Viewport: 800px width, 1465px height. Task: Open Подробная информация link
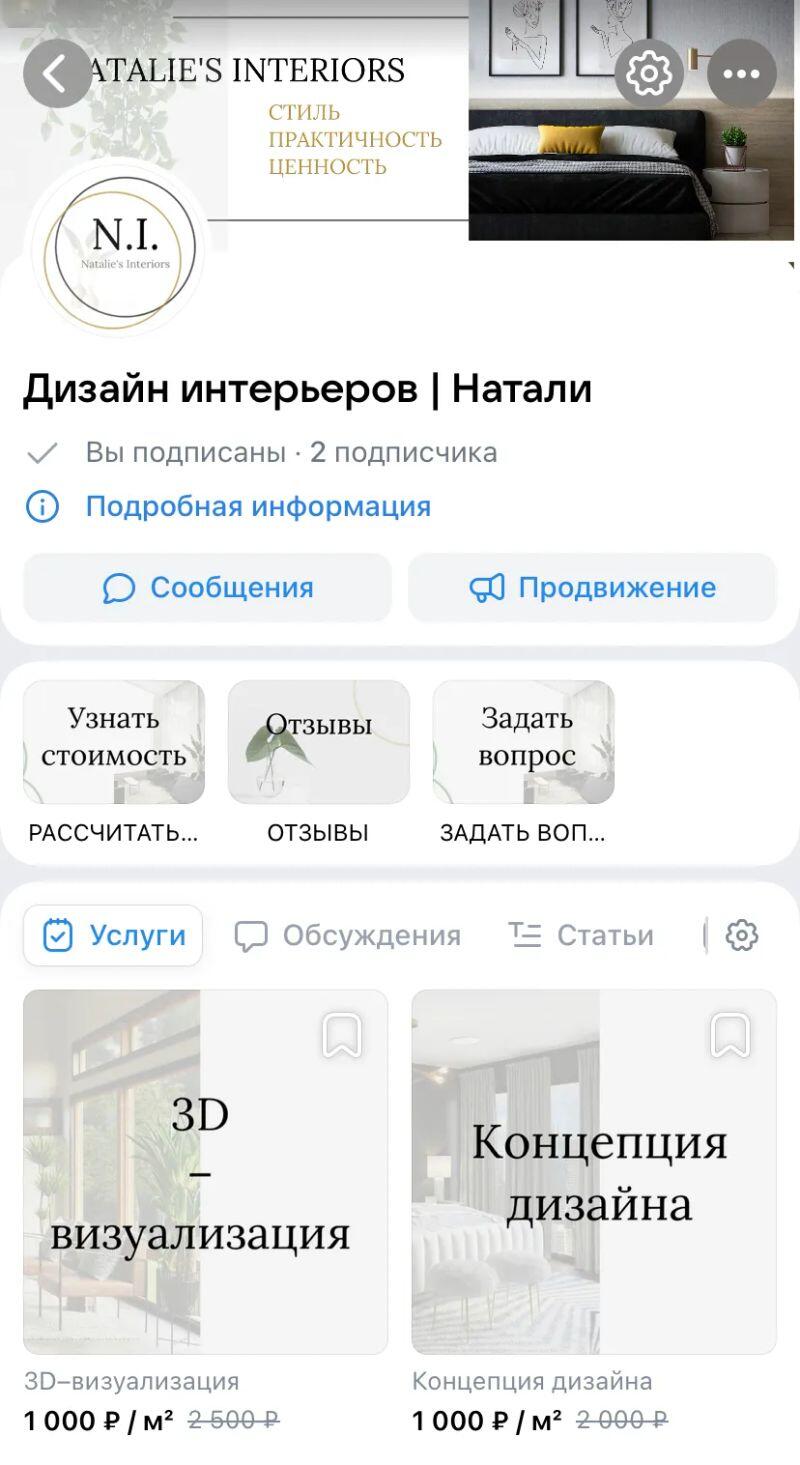257,506
